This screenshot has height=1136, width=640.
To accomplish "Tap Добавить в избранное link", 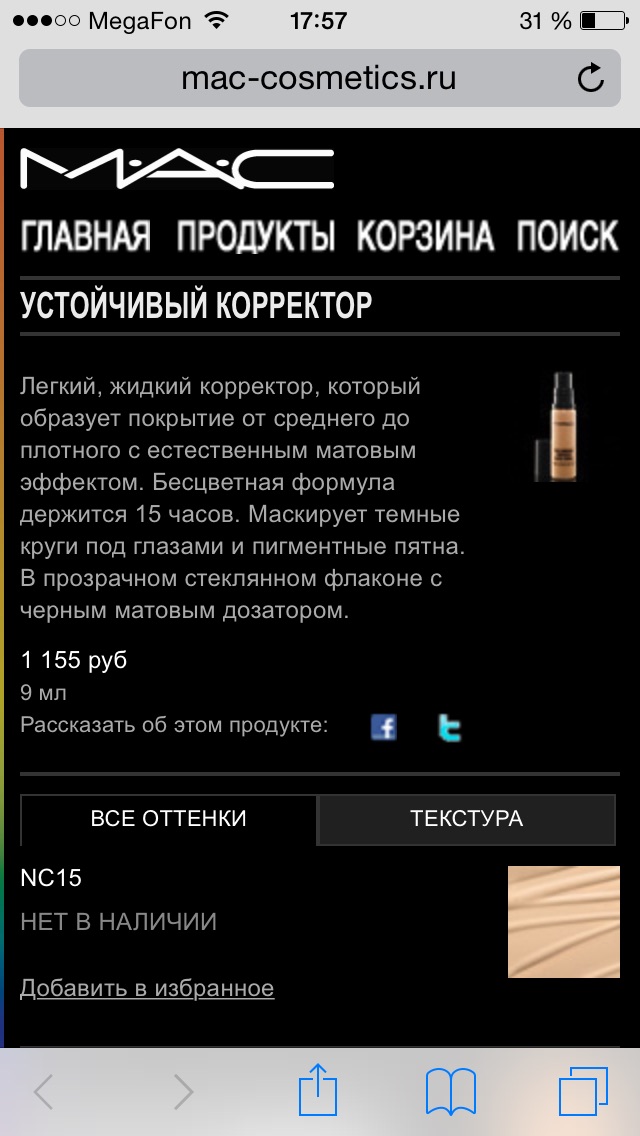I will [x=147, y=988].
